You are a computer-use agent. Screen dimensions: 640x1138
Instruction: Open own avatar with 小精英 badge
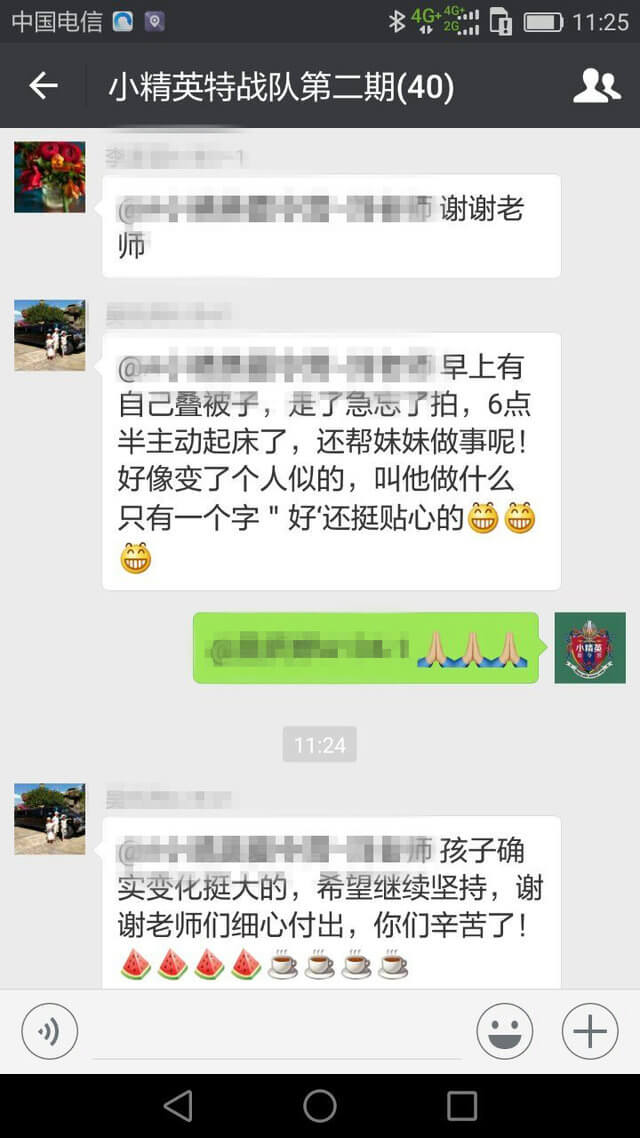tap(590, 648)
